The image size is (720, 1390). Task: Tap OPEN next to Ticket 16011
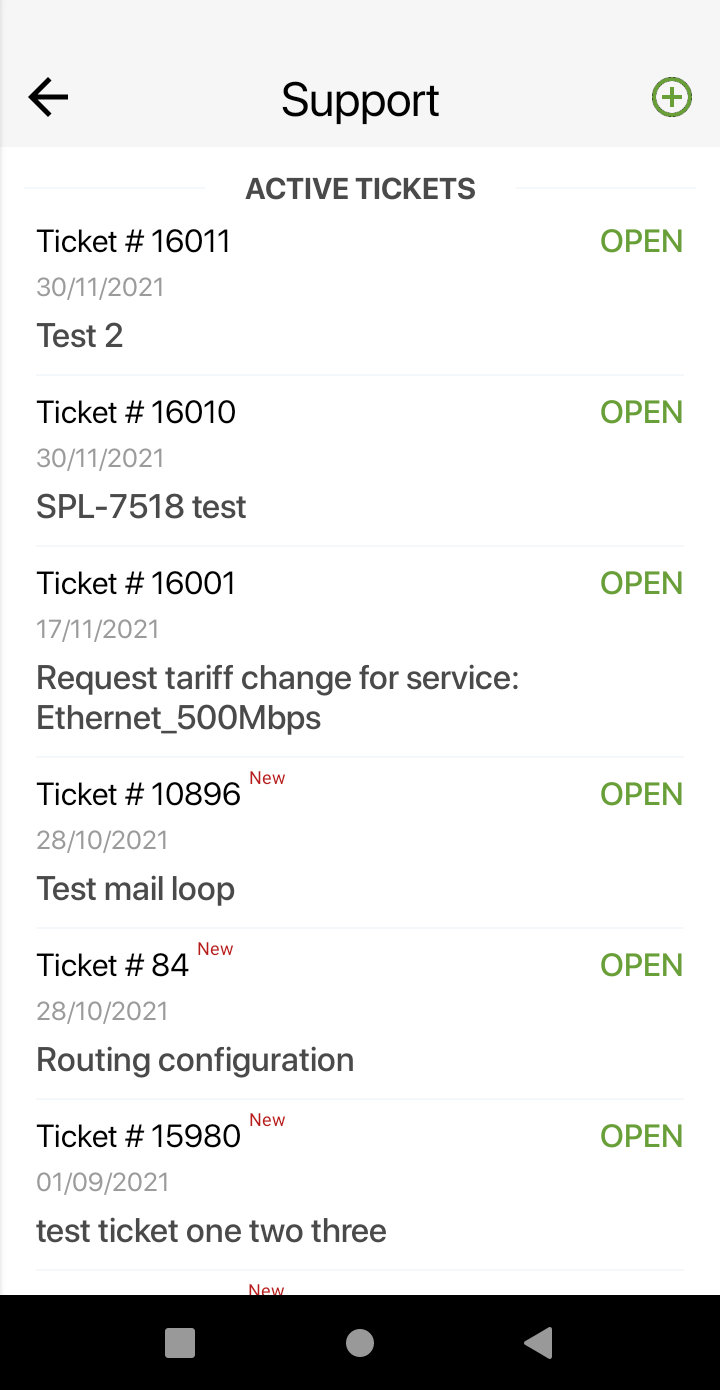click(x=641, y=240)
